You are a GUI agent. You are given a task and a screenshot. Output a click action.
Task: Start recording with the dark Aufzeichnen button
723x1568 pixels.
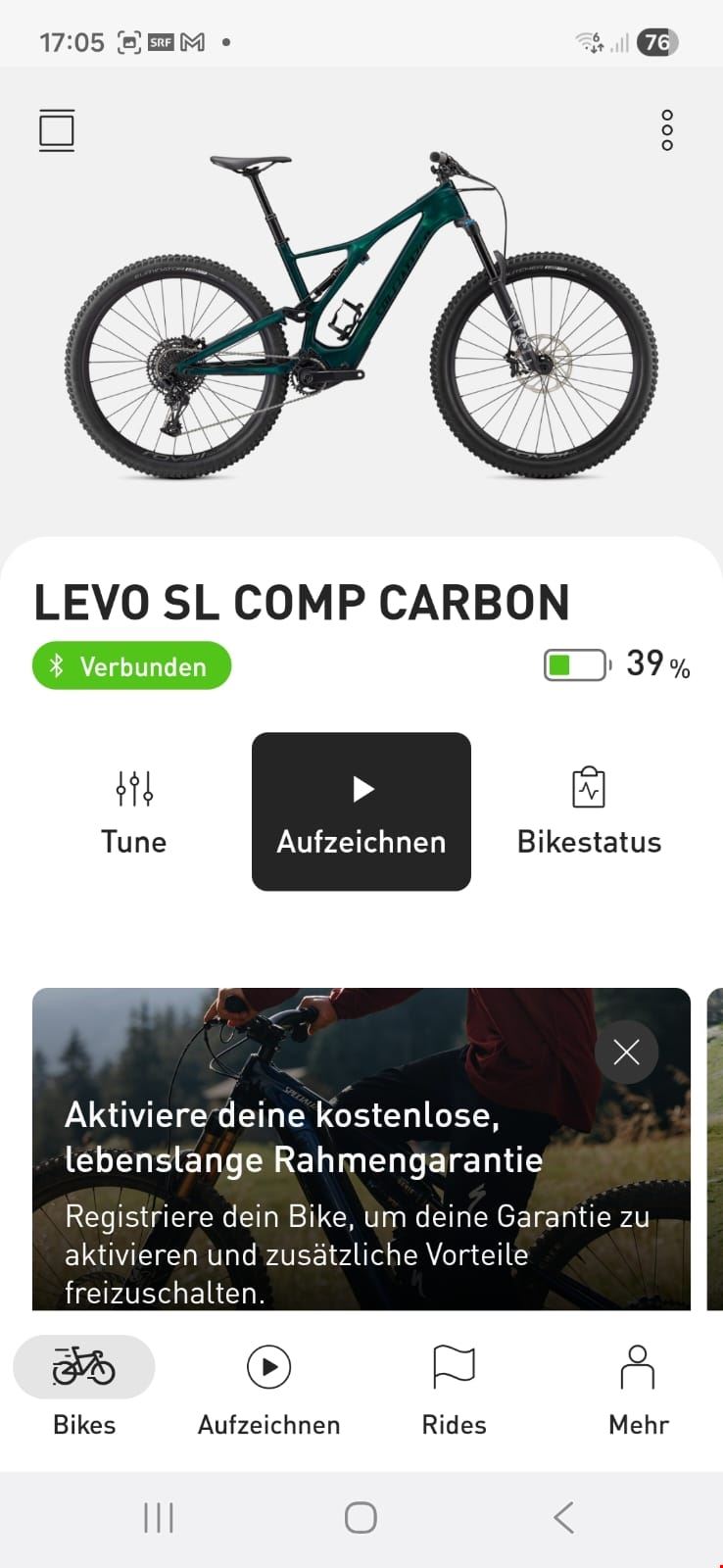coord(361,811)
